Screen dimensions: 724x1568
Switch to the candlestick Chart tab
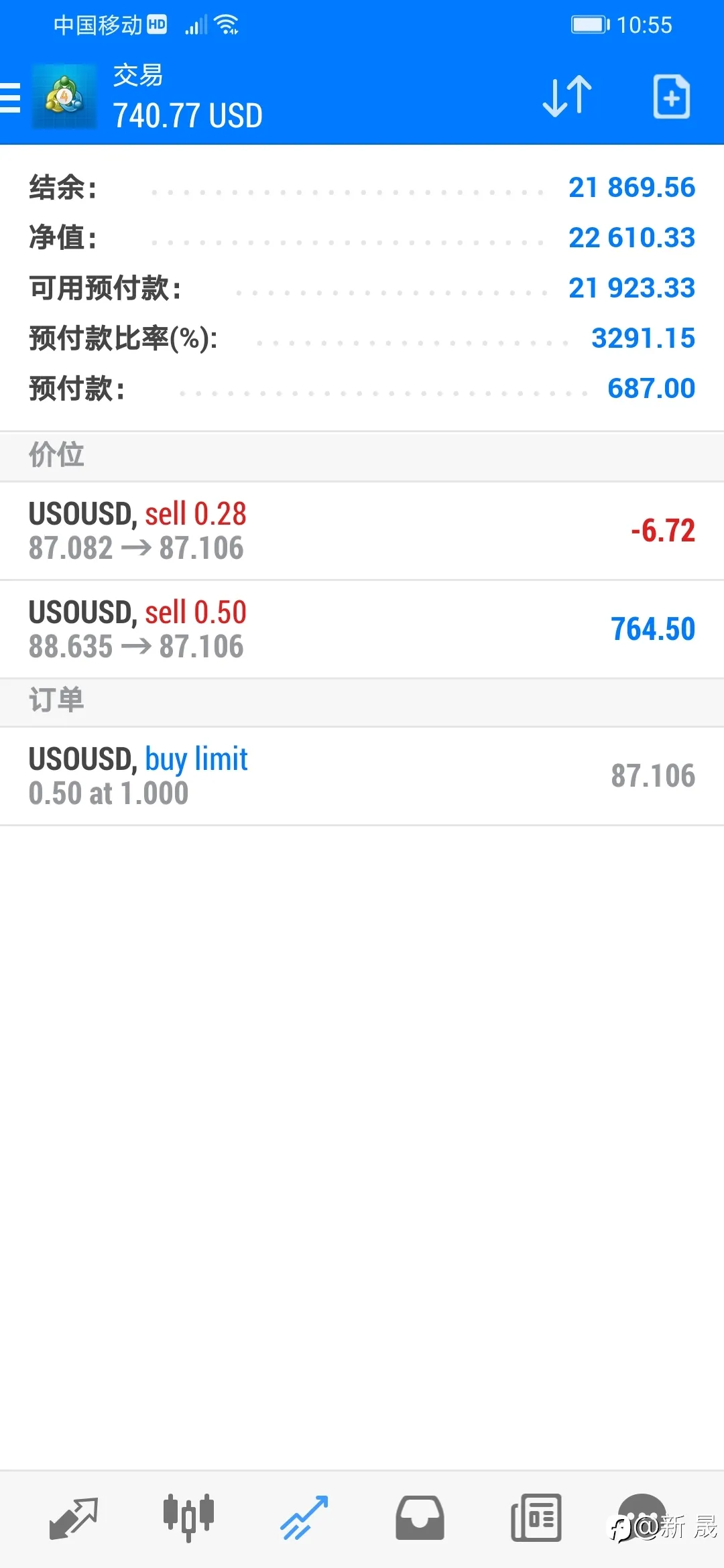pos(188,1518)
